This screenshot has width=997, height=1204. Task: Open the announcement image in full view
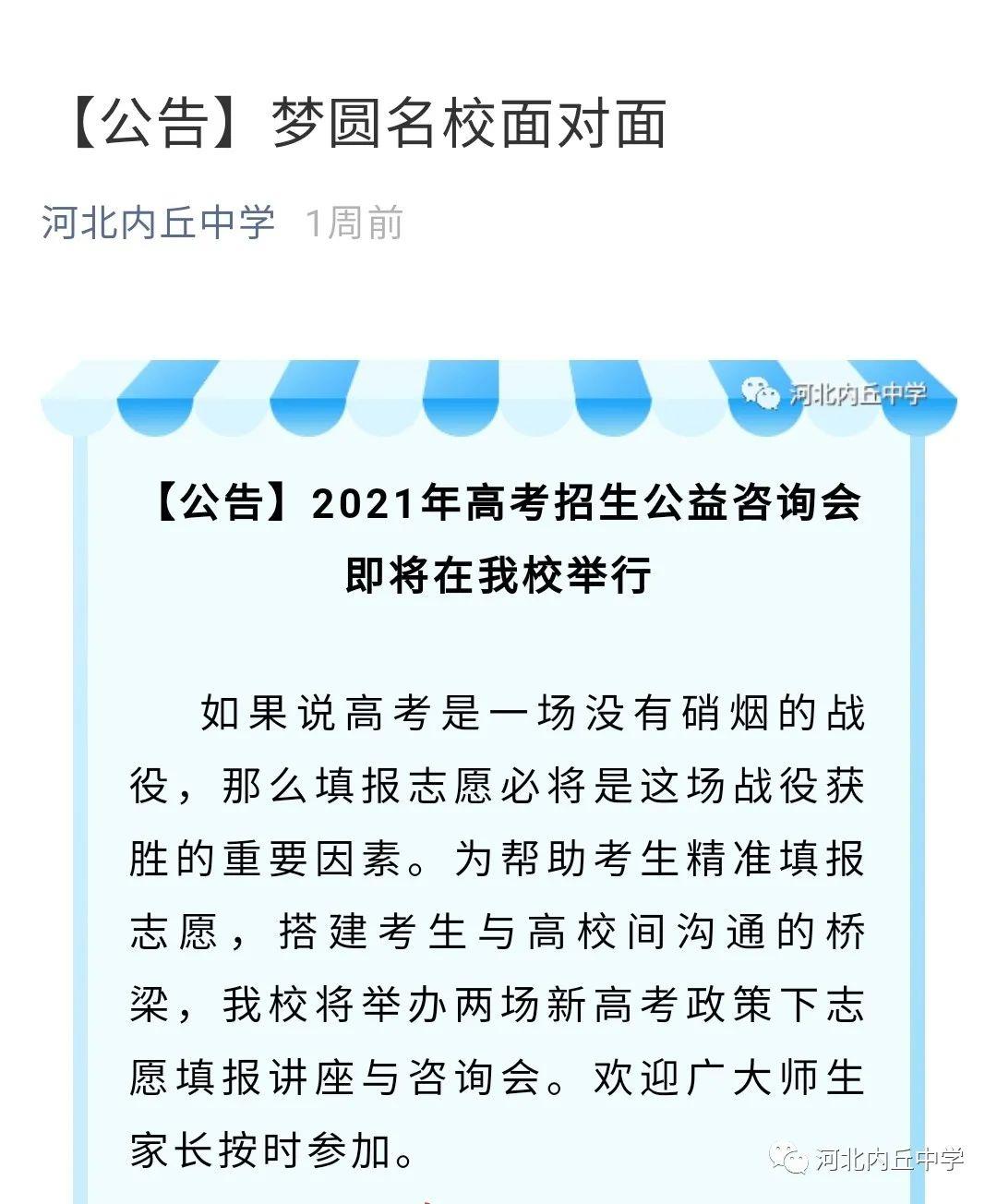click(498, 785)
